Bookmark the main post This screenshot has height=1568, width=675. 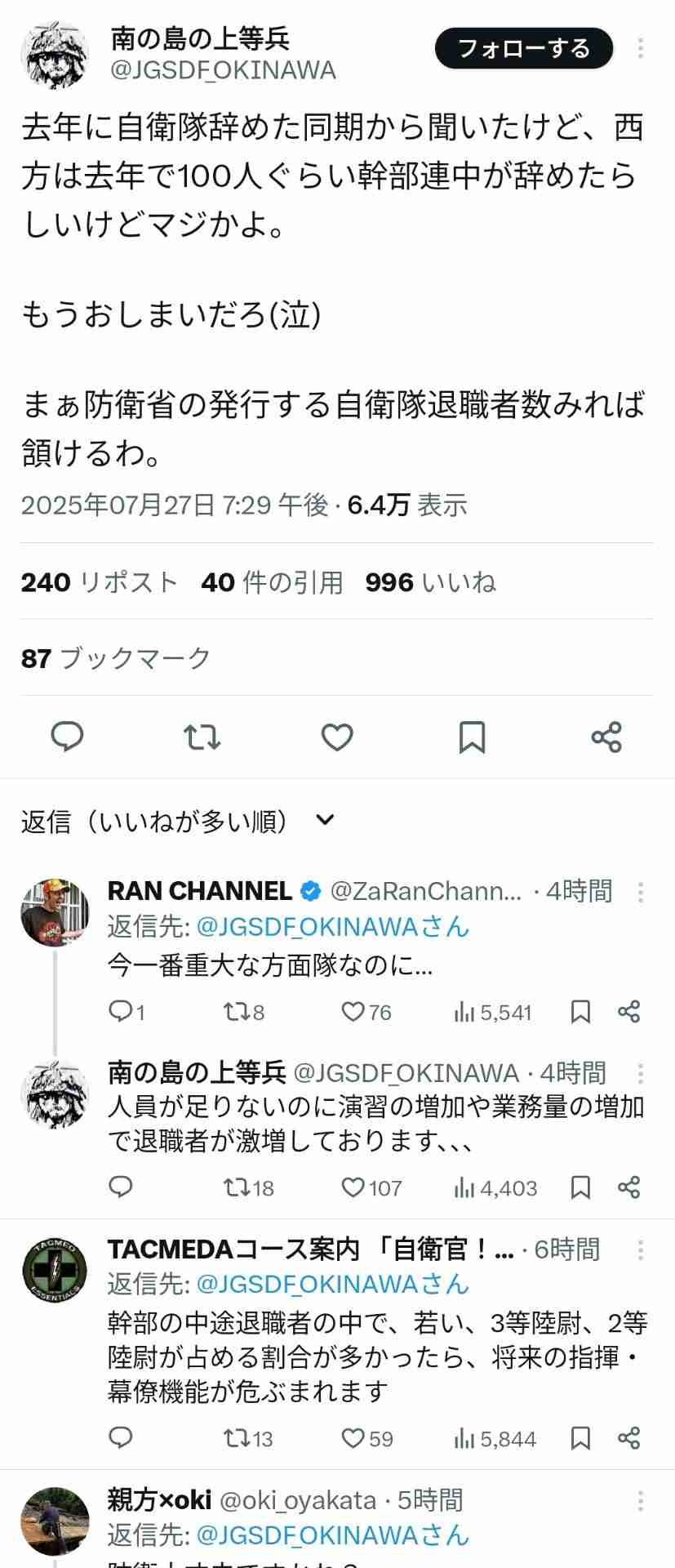(x=472, y=737)
